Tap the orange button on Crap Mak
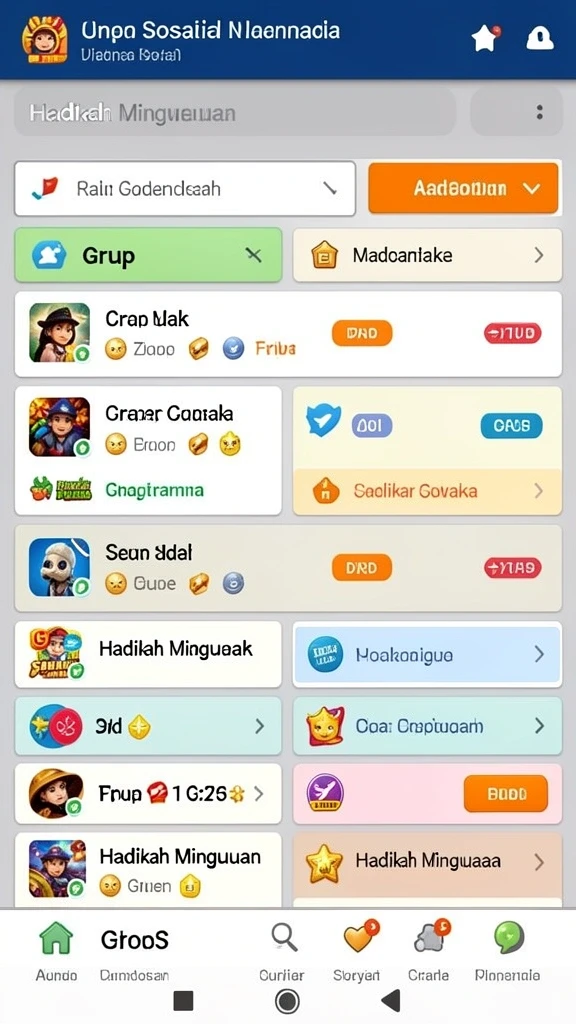576x1024 pixels. click(362, 333)
